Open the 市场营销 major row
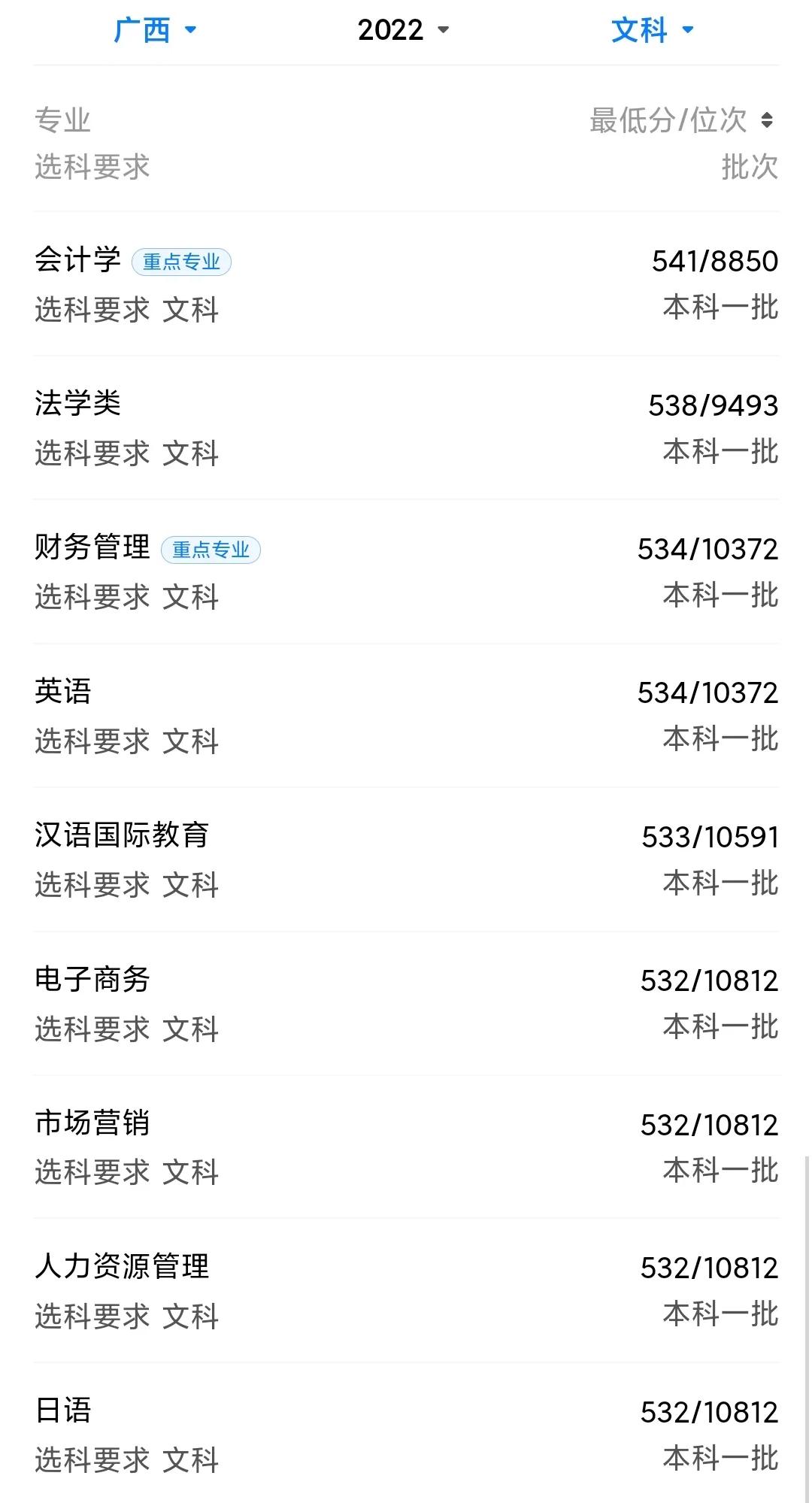Viewport: 812px width, 1503px height. (x=406, y=1147)
